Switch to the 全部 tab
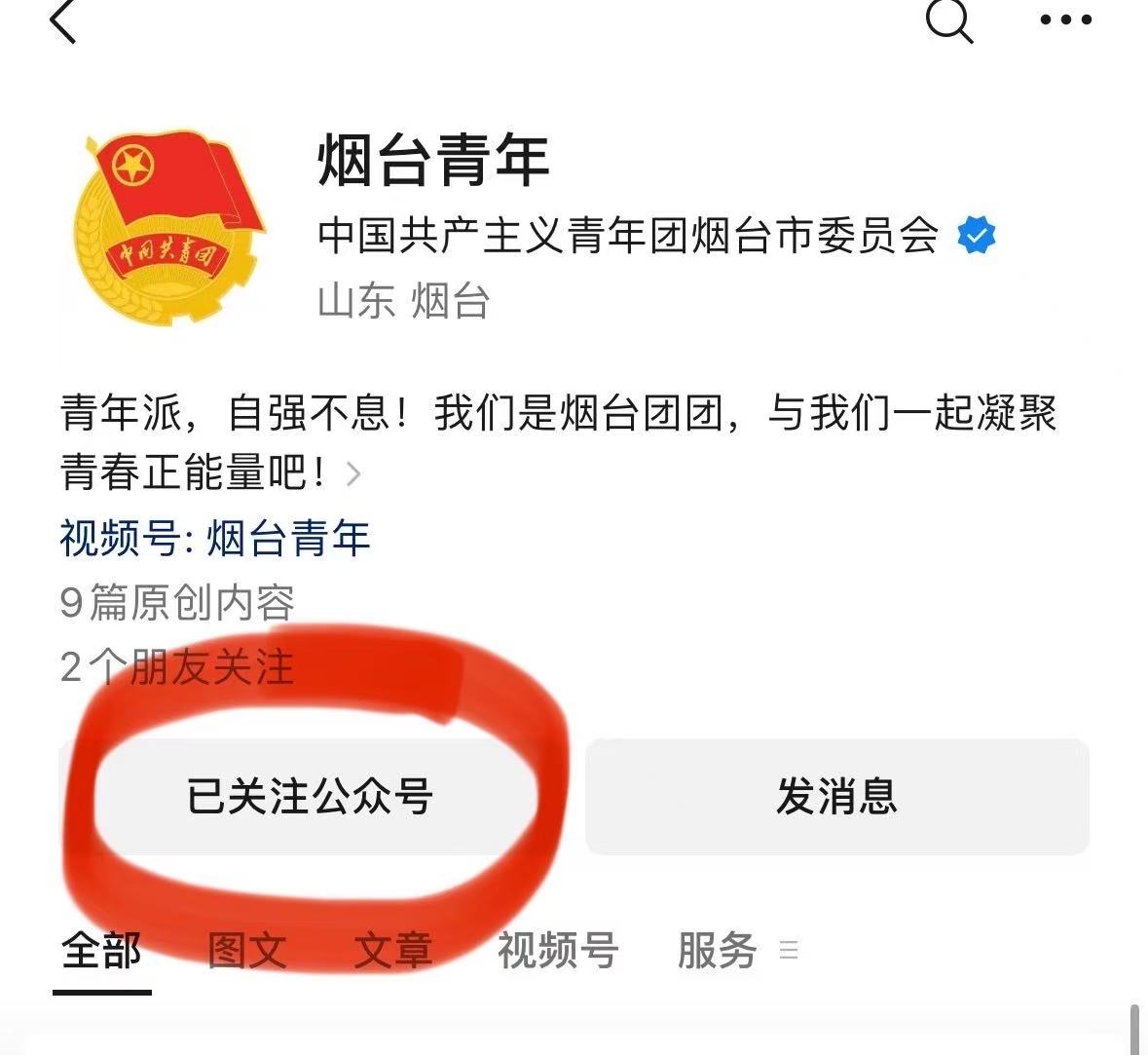Viewport: 1148px width, 1055px height. pyautogui.click(x=101, y=950)
